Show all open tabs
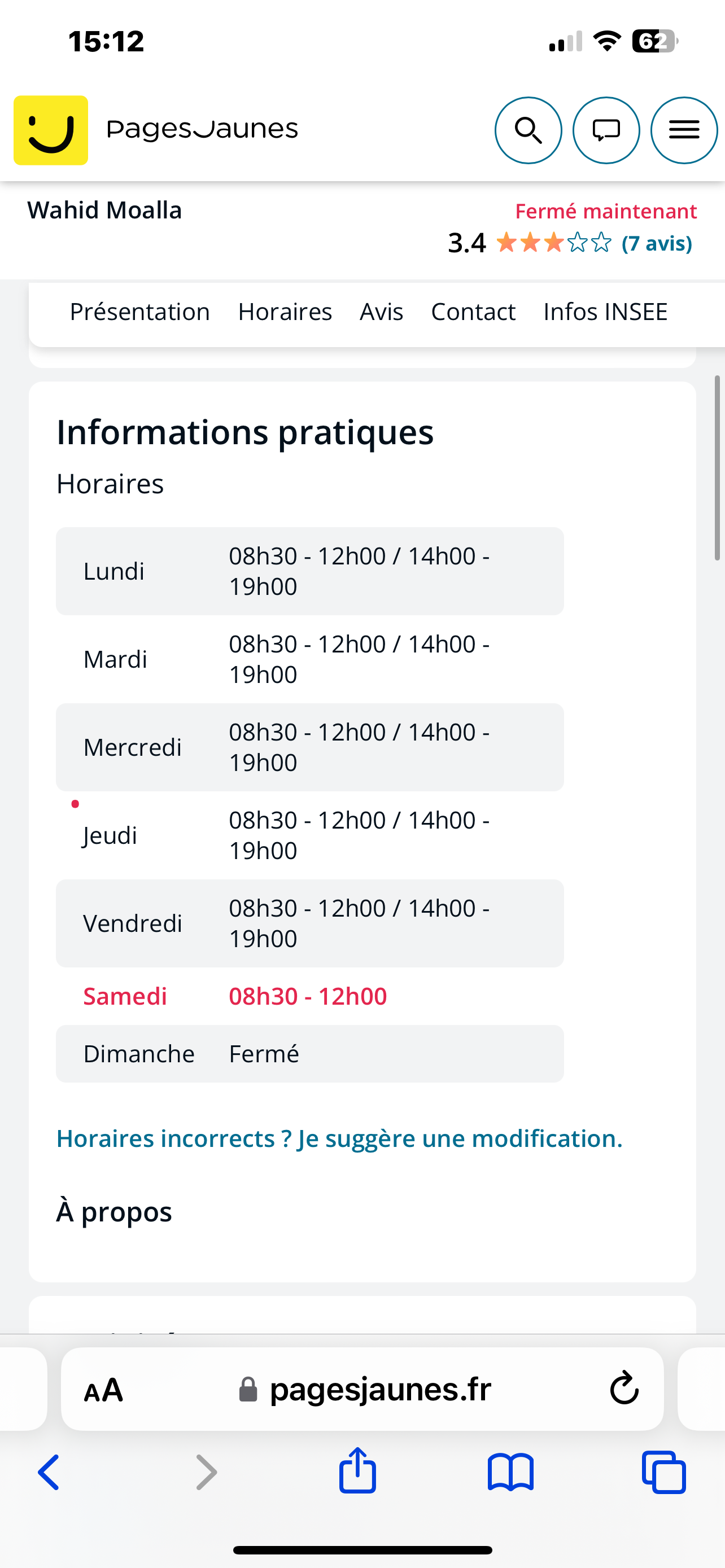Viewport: 725px width, 1568px height. coord(663,1472)
